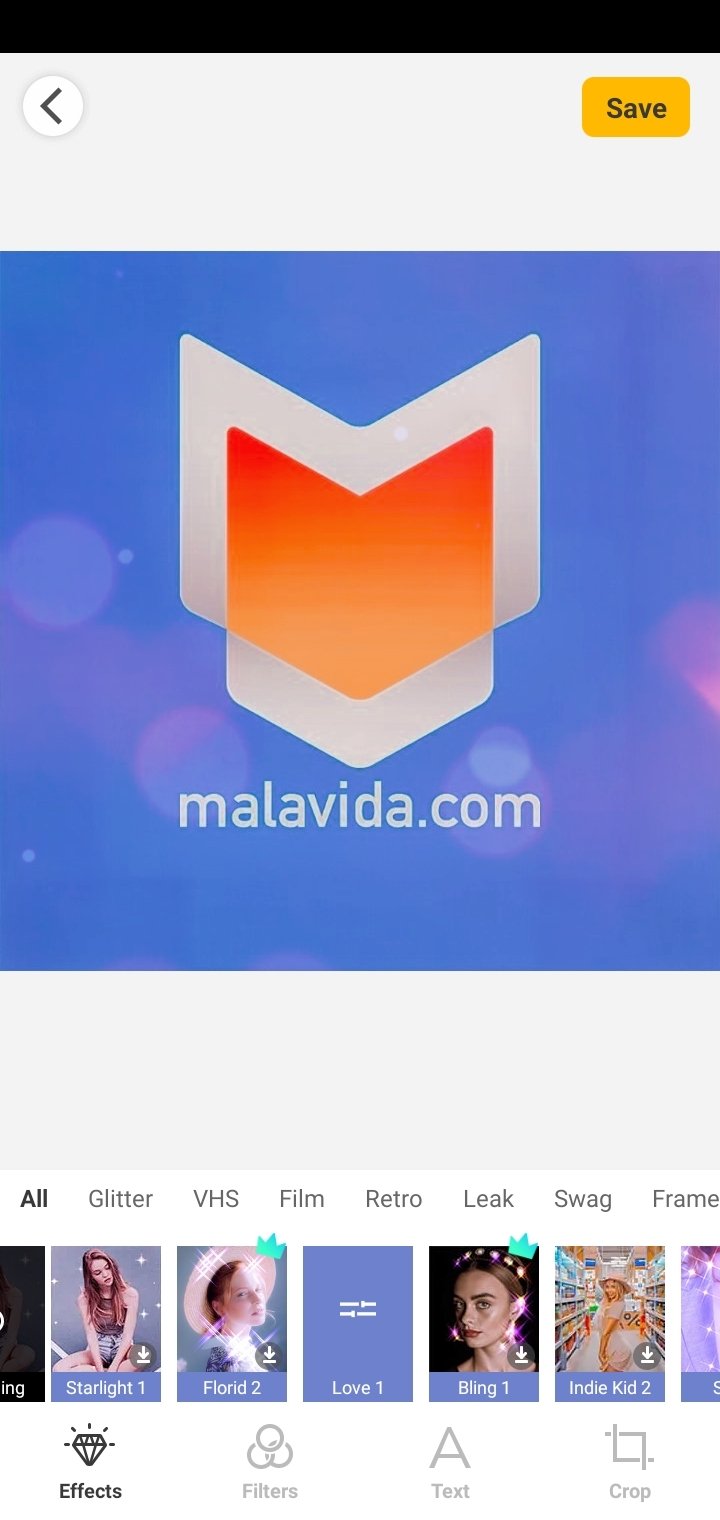Choose the Florid 2 effect
Viewport: 720px width, 1520px height.
232,1323
